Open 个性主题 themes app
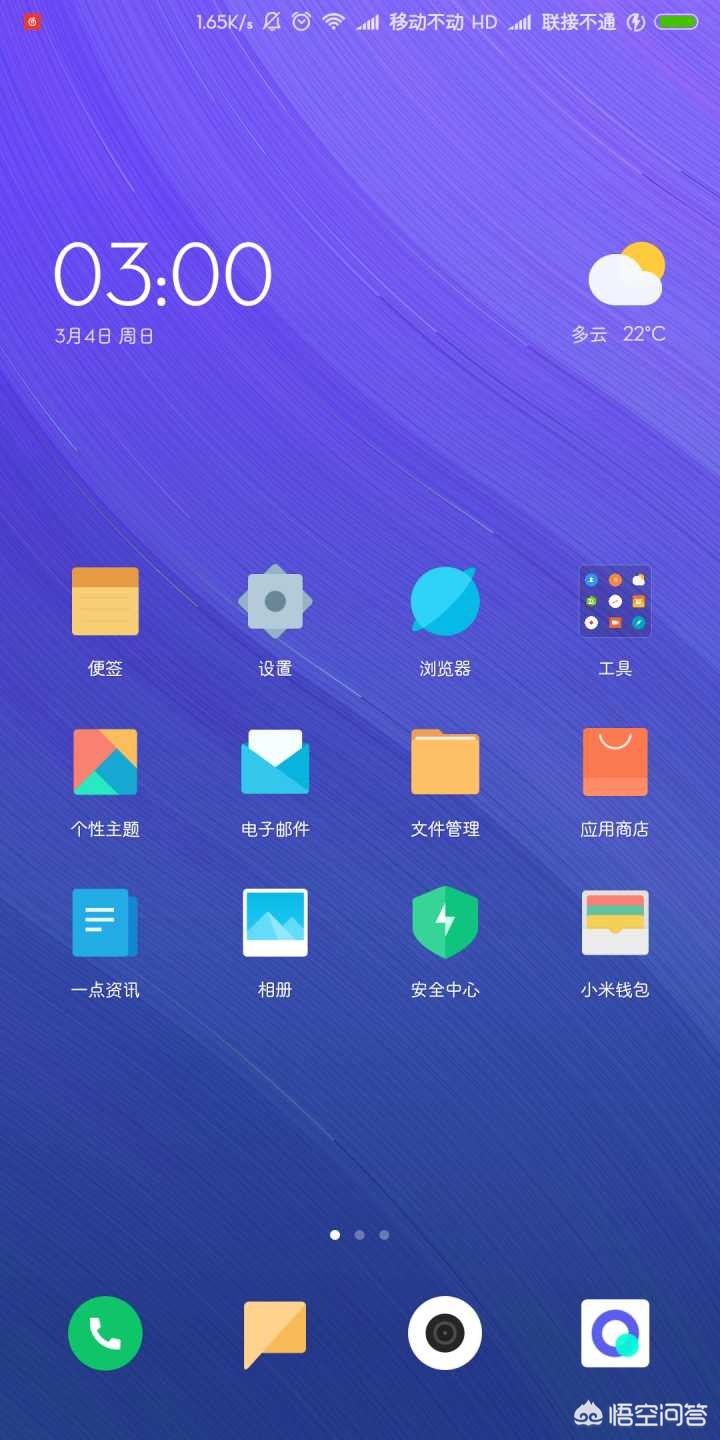Viewport: 720px width, 1440px height. 105,762
